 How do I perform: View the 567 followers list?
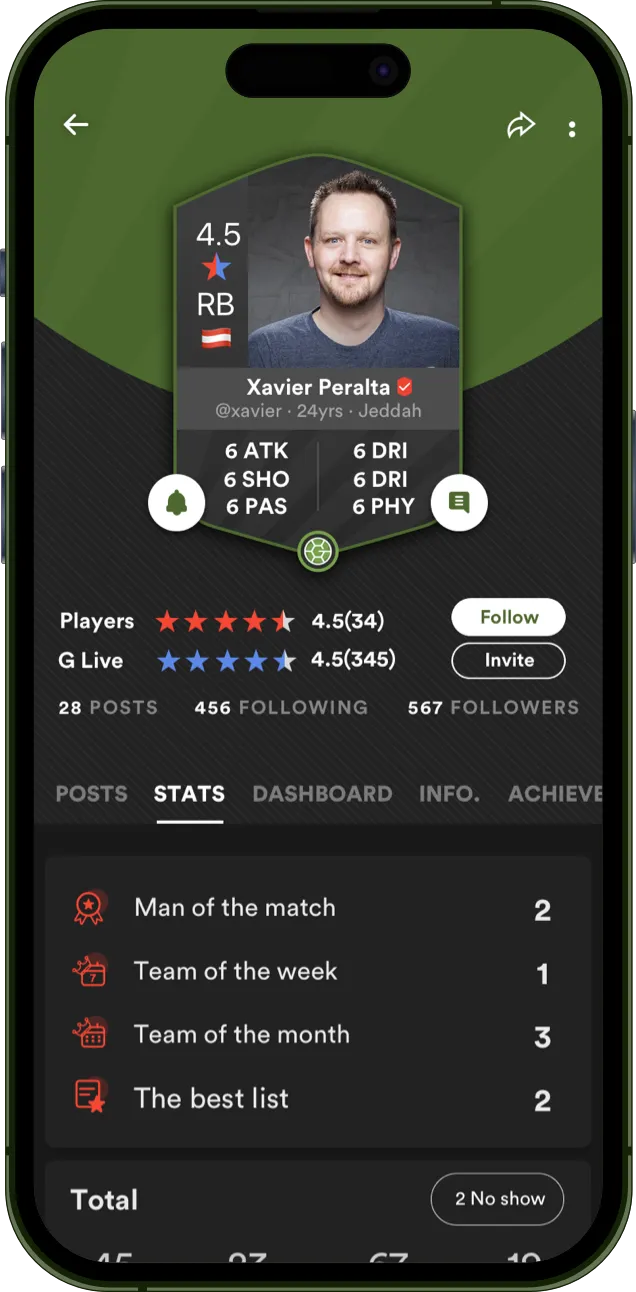[x=493, y=707]
